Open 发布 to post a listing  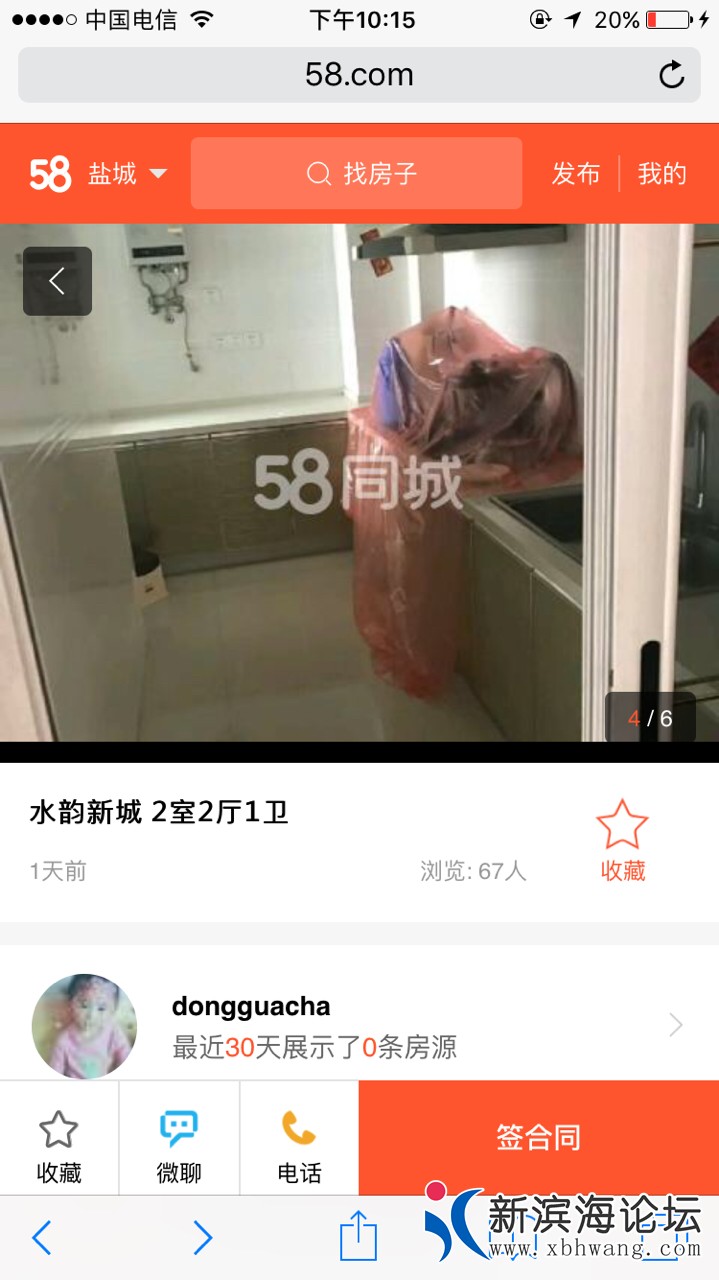tap(575, 174)
